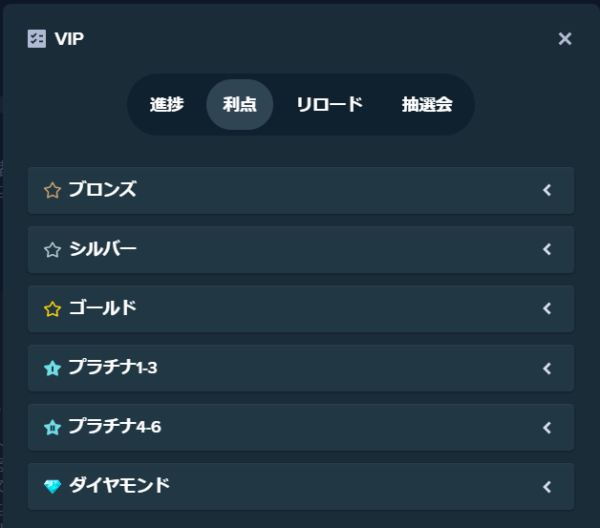Viewport: 600px width, 528px height.
Task: Expand the ゴールド tier row
Action: pyautogui.click(x=300, y=309)
